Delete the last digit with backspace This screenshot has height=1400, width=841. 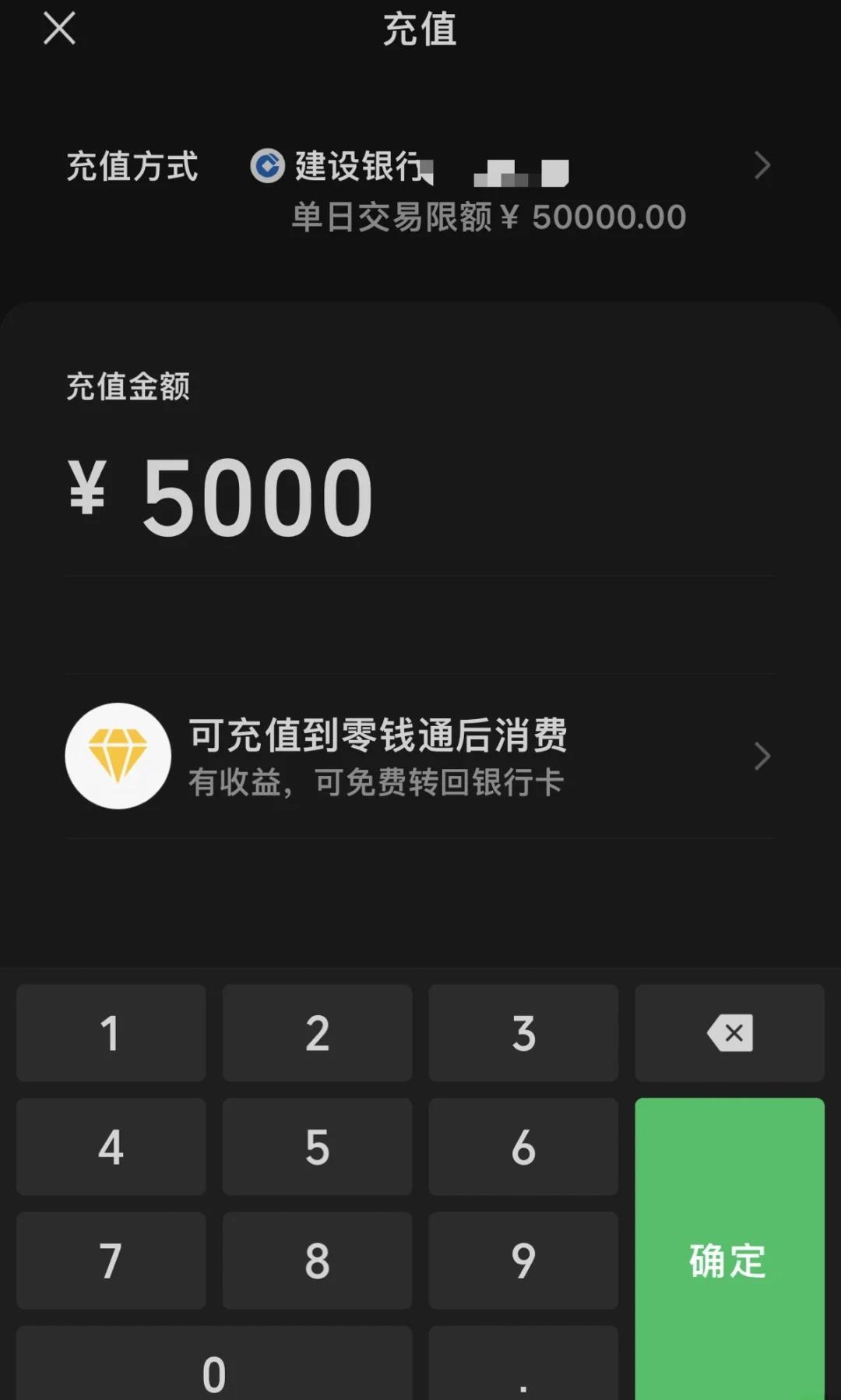tap(729, 1033)
